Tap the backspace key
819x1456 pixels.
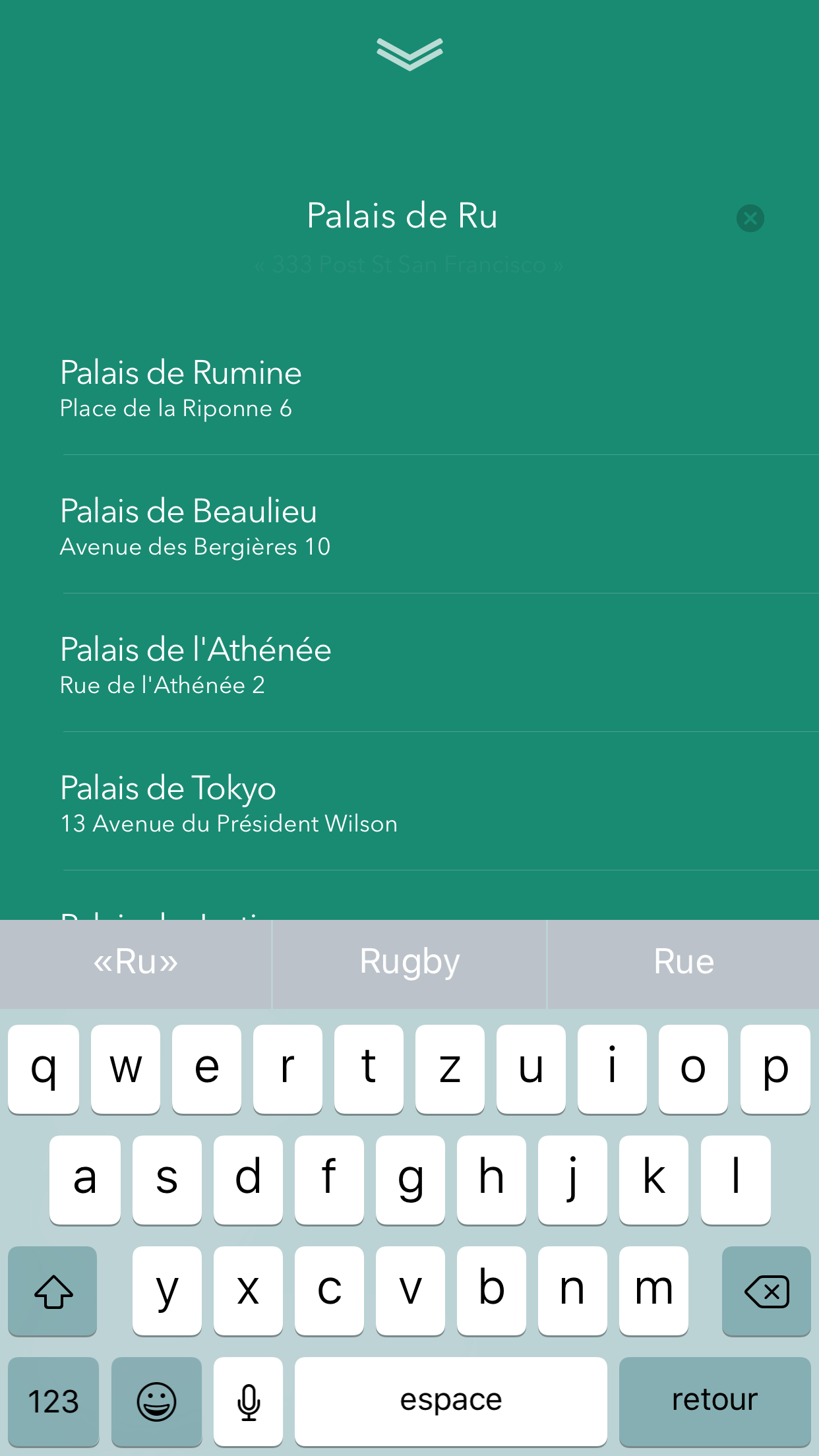[x=766, y=1291]
